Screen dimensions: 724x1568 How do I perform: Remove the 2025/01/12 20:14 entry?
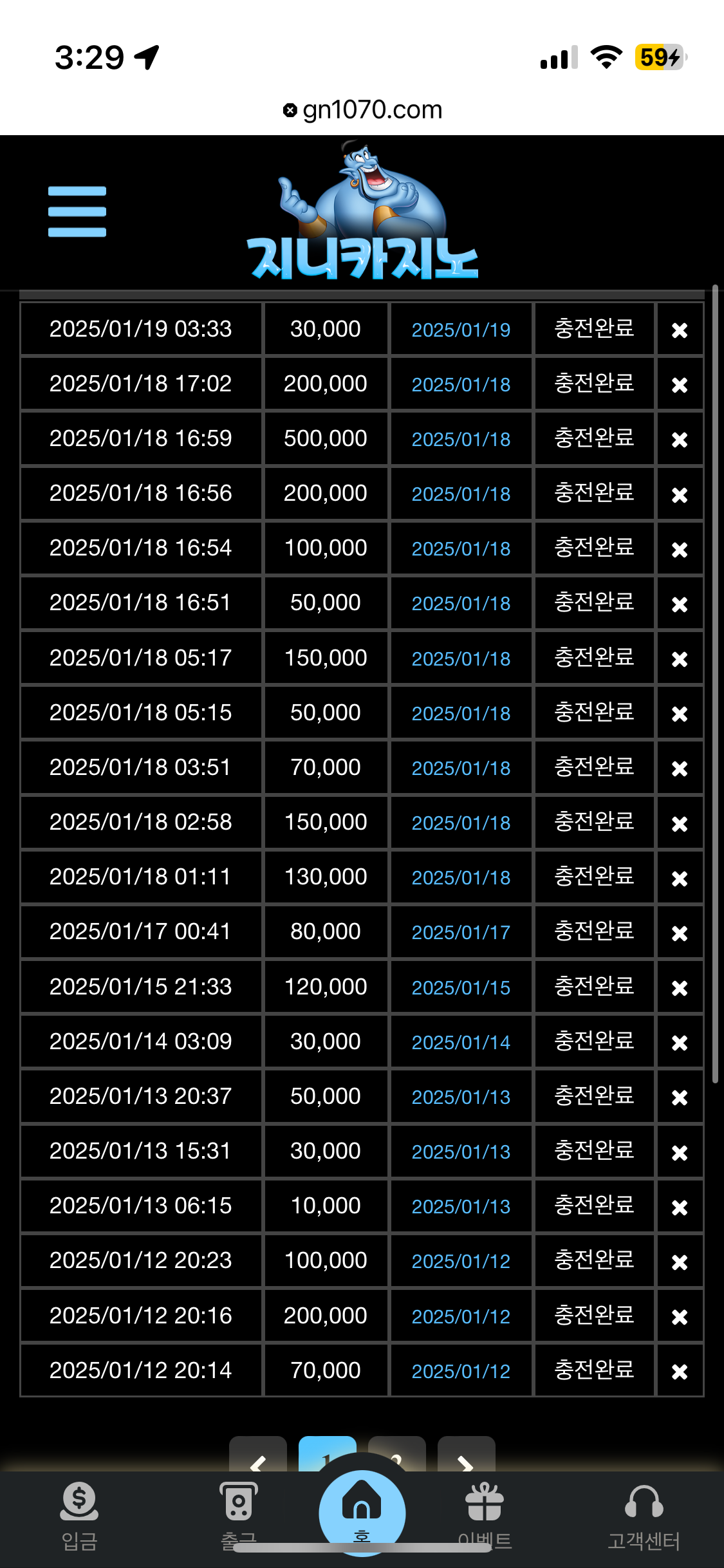pyautogui.click(x=680, y=1372)
